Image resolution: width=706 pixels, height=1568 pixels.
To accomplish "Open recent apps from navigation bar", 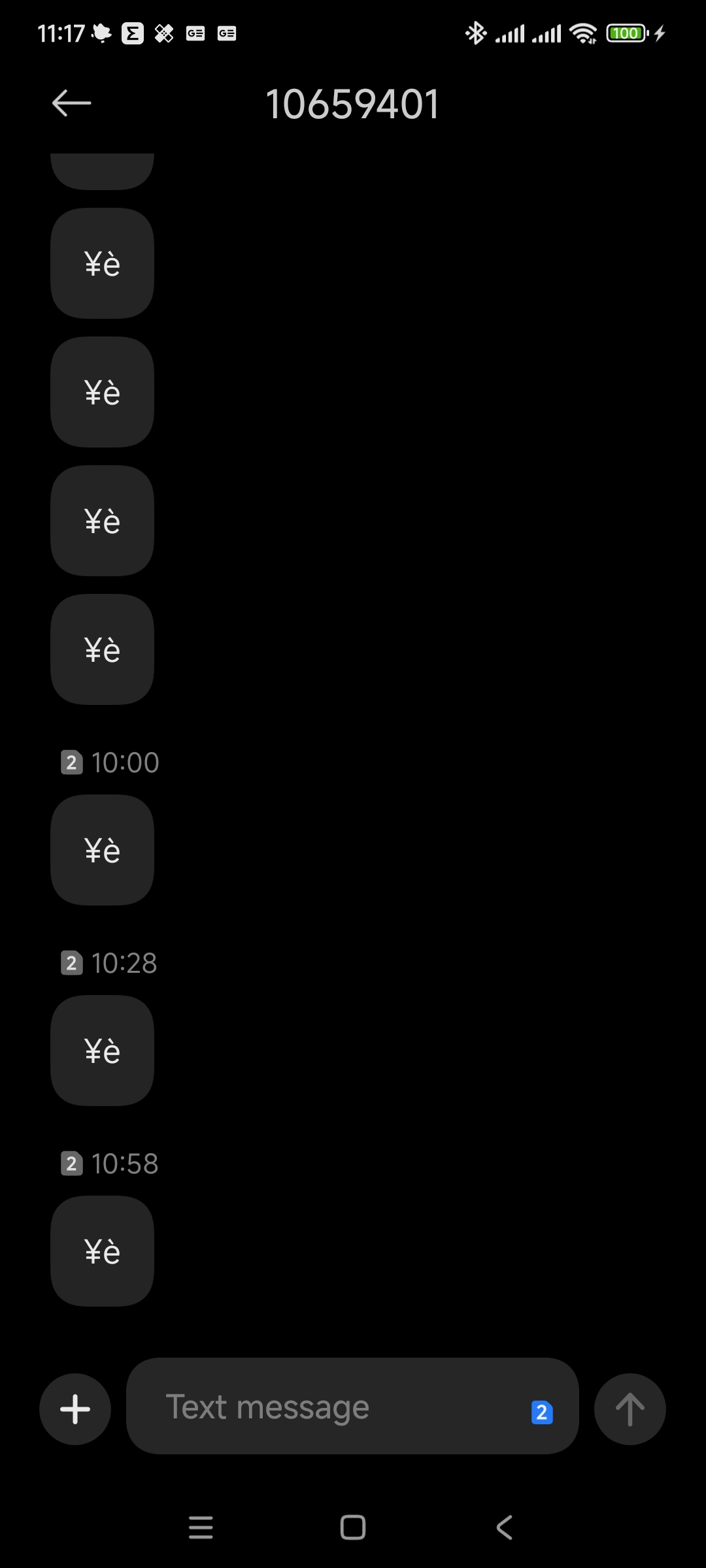I will pyautogui.click(x=201, y=1527).
